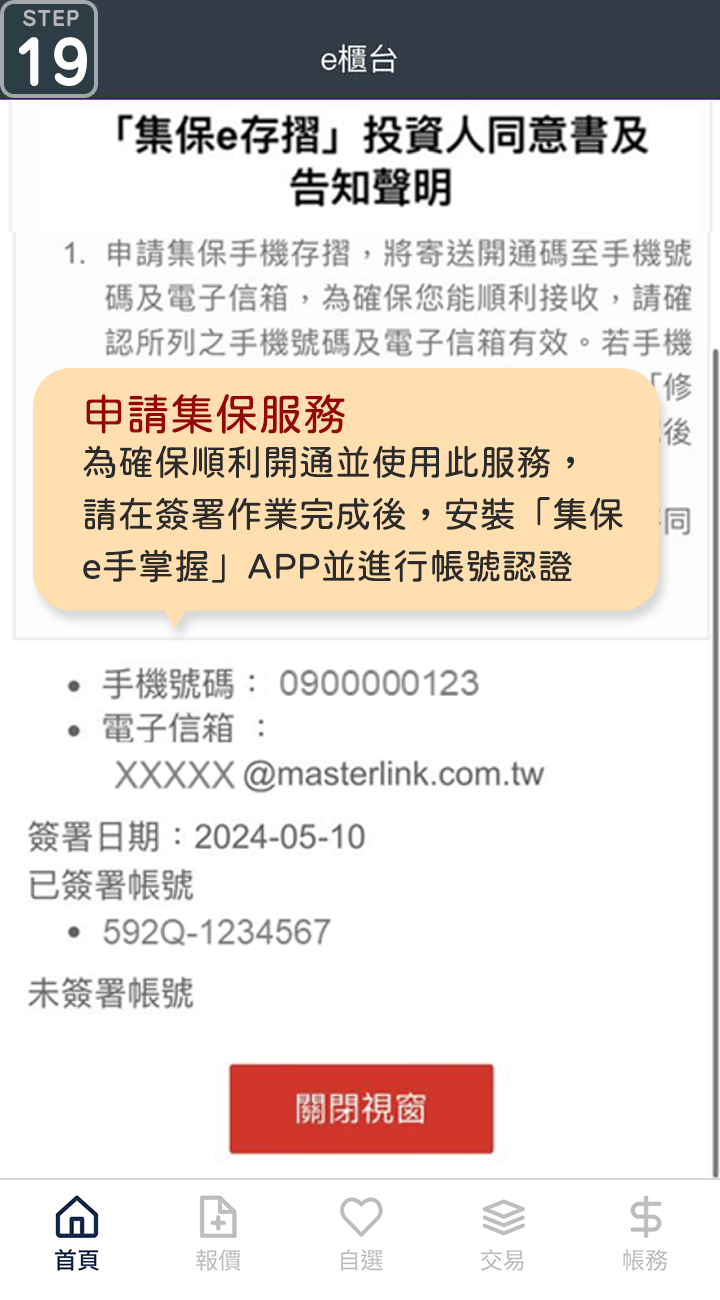Screen dimensions: 720x1300
Task: Switch to the 報價 tab
Action: (218, 1235)
